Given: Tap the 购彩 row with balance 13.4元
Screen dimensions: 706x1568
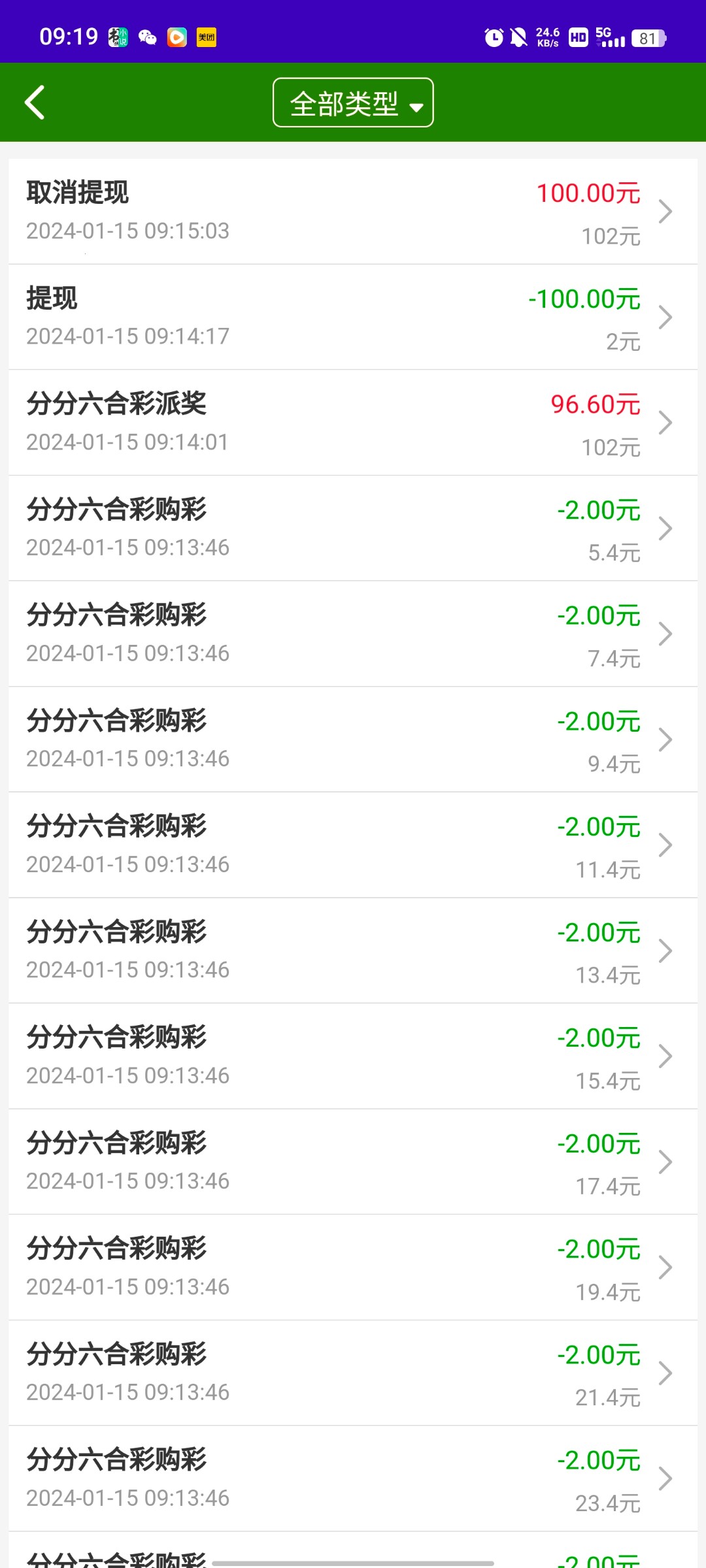Looking at the screenshot, I should (x=353, y=951).
